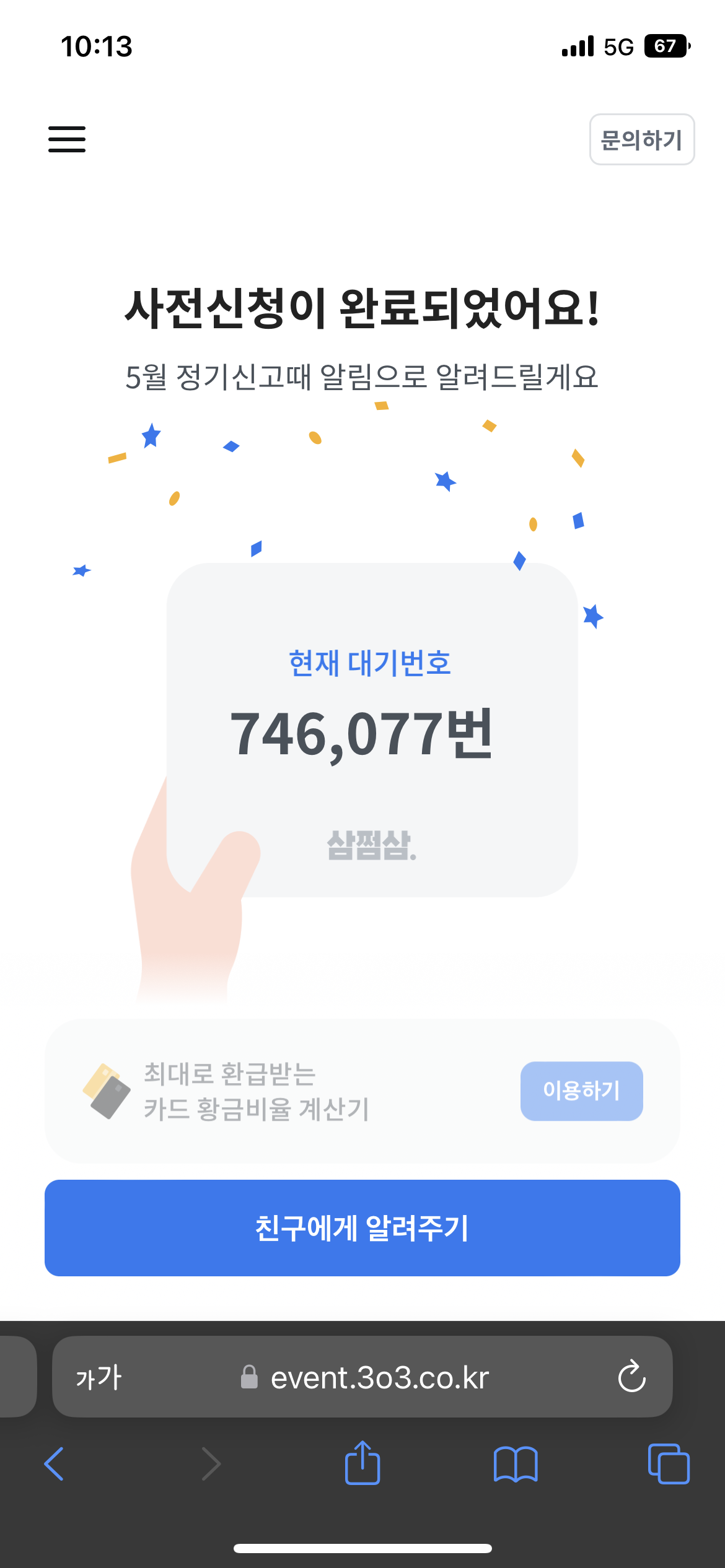Tap the 문의하기 inquiry button
Viewport: 725px width, 1568px height.
(641, 140)
